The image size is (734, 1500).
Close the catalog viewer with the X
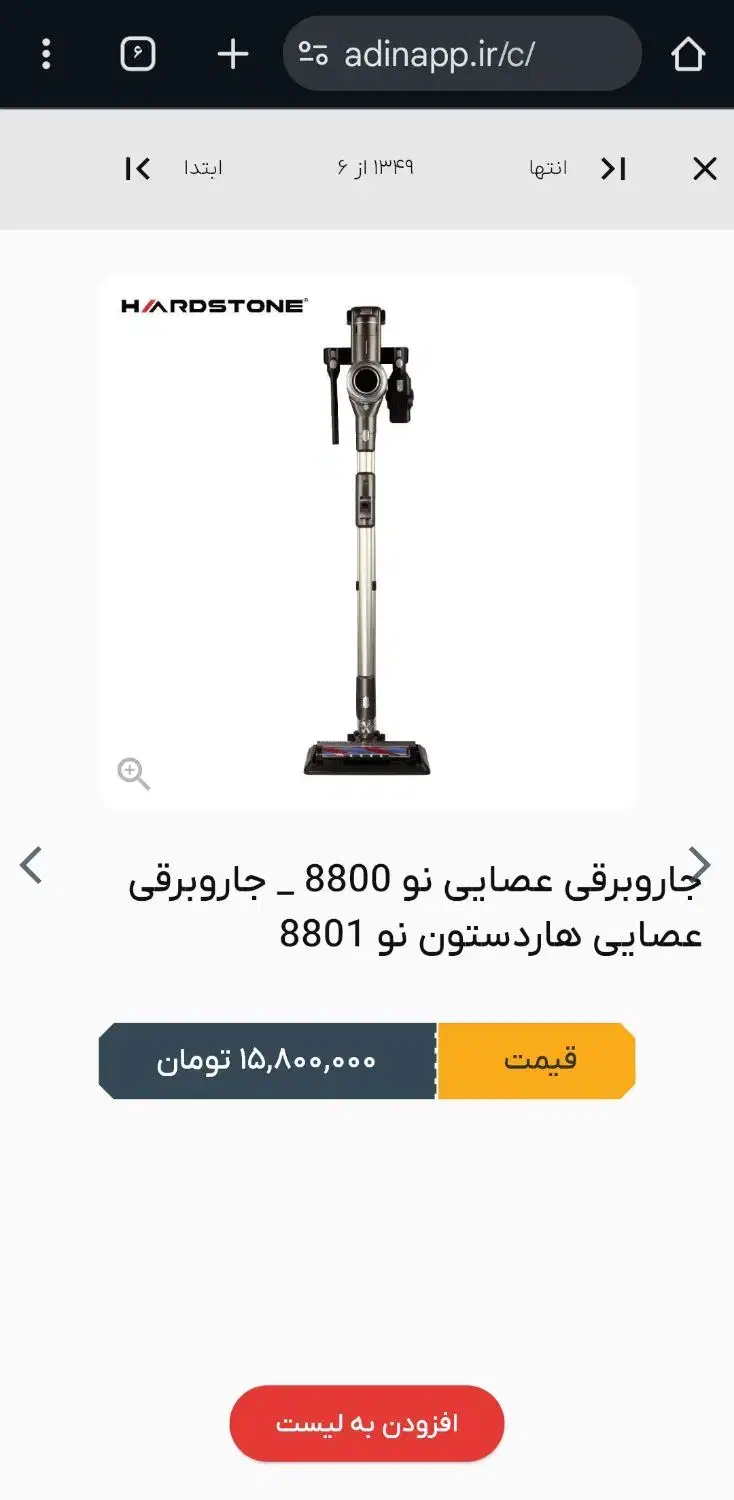pyautogui.click(x=705, y=168)
